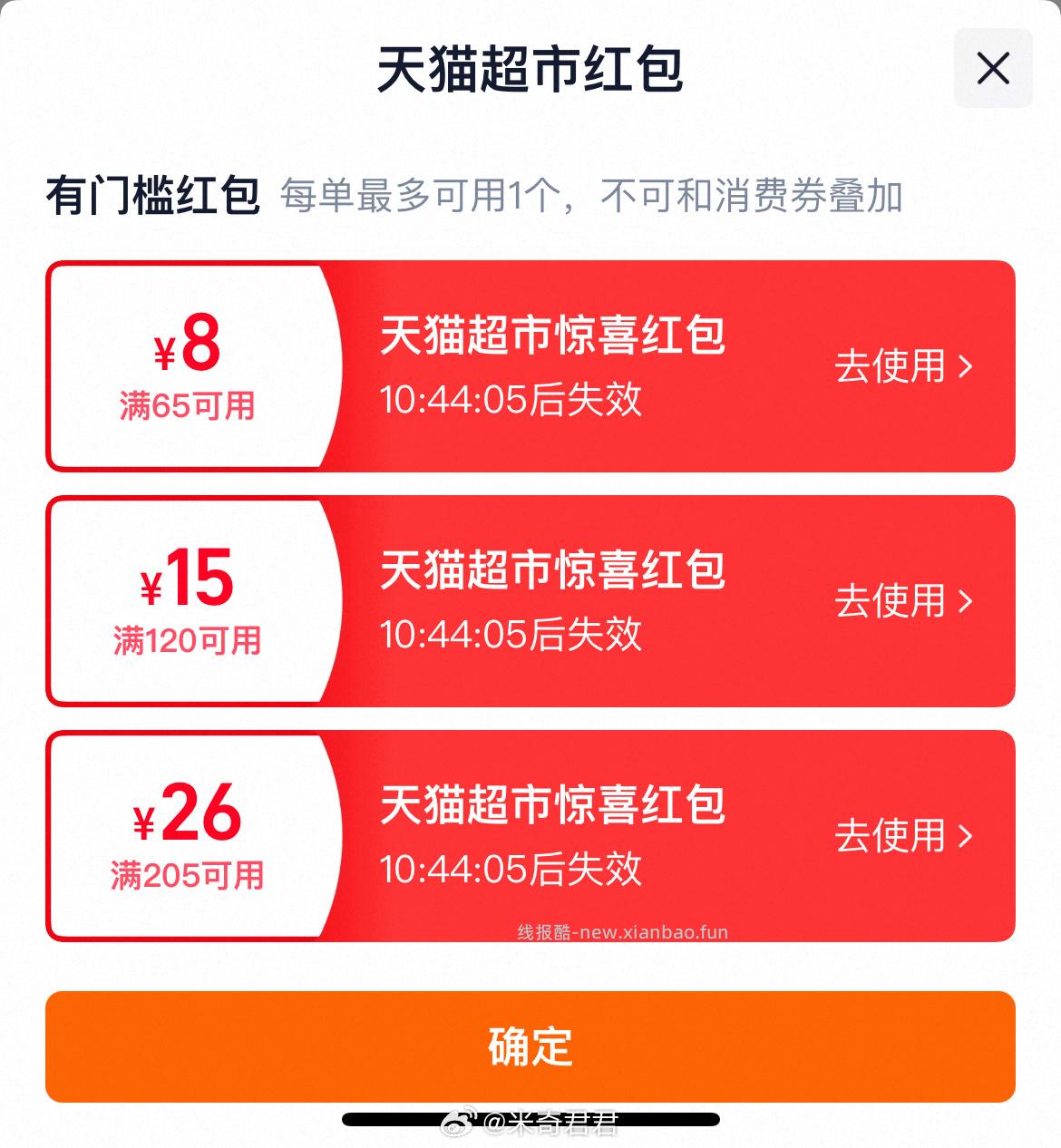
Task: Open the chevron arrow beside first 去使用
Action: pyautogui.click(x=967, y=365)
